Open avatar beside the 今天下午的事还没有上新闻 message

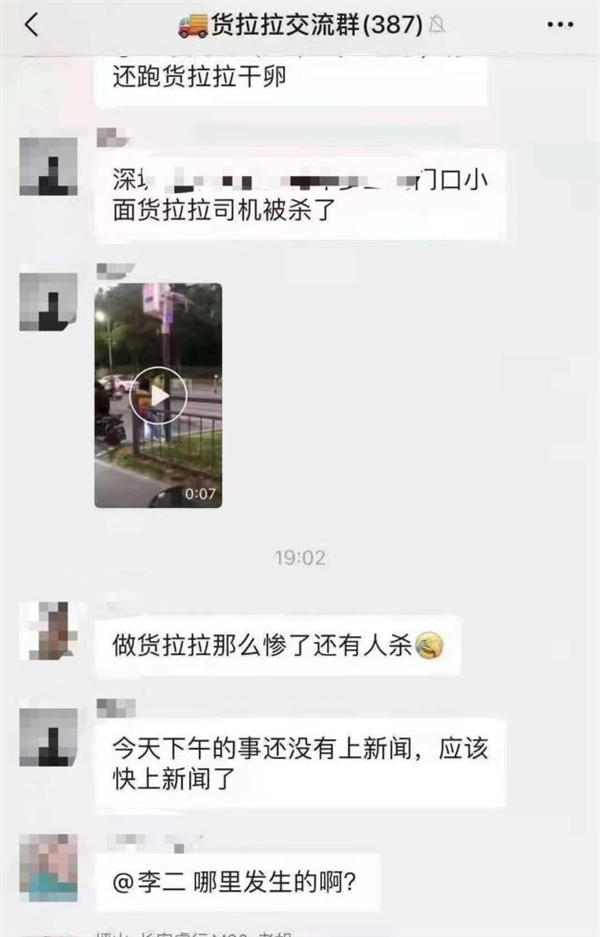click(x=48, y=737)
